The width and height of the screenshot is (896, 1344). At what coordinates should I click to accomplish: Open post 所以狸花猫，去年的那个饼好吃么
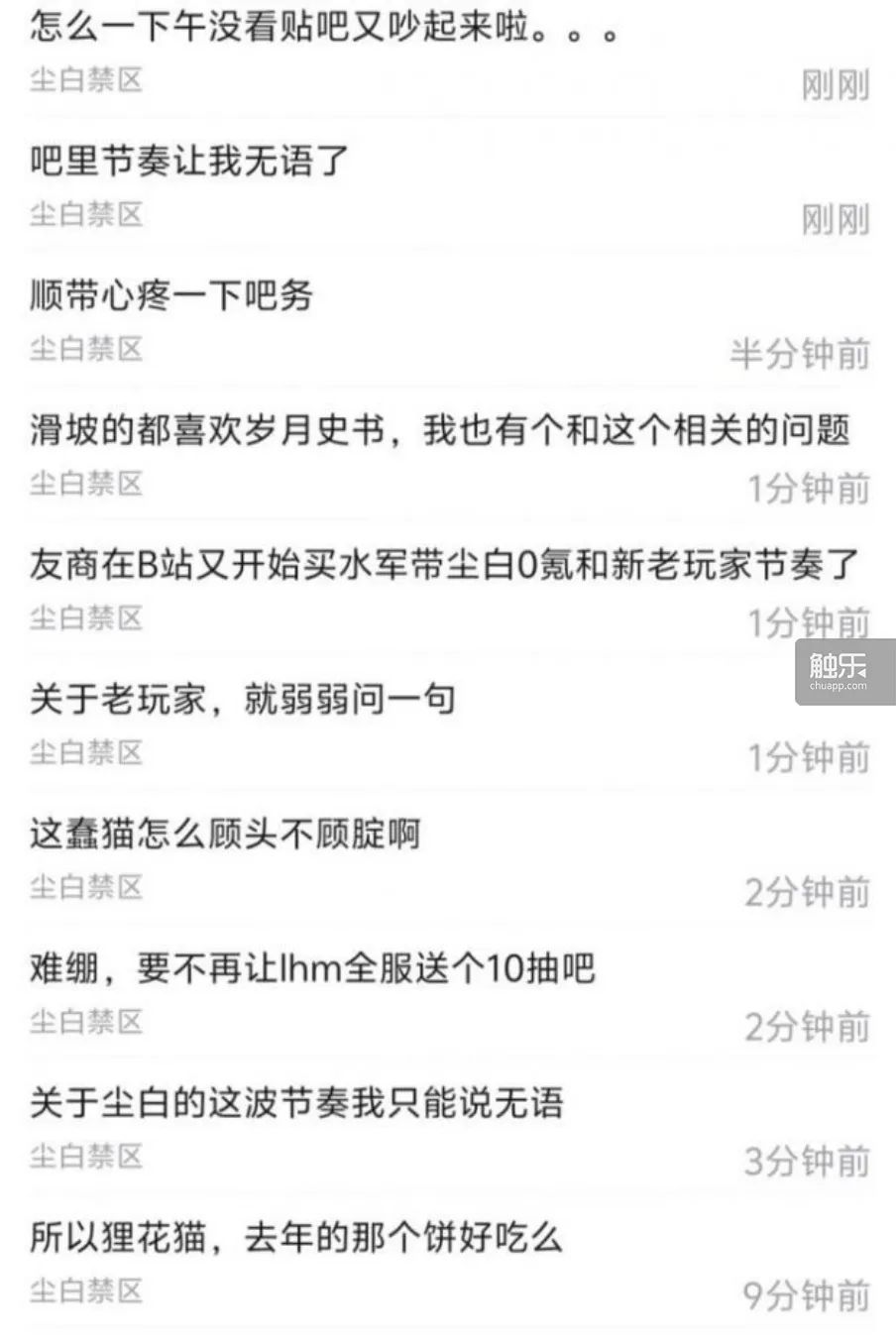click(x=296, y=1238)
